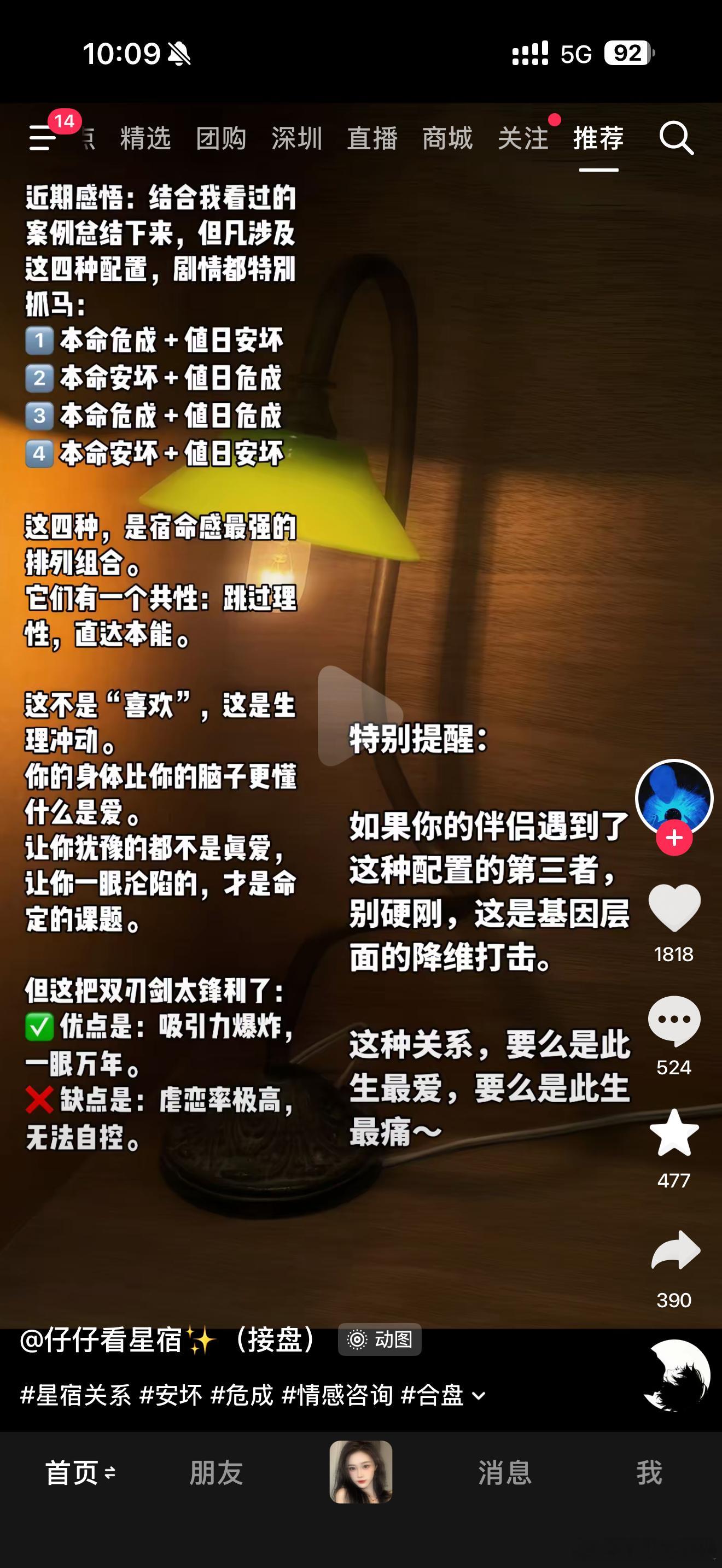Switch to the 关注 tab
The width and height of the screenshot is (722, 1568).
(525, 139)
